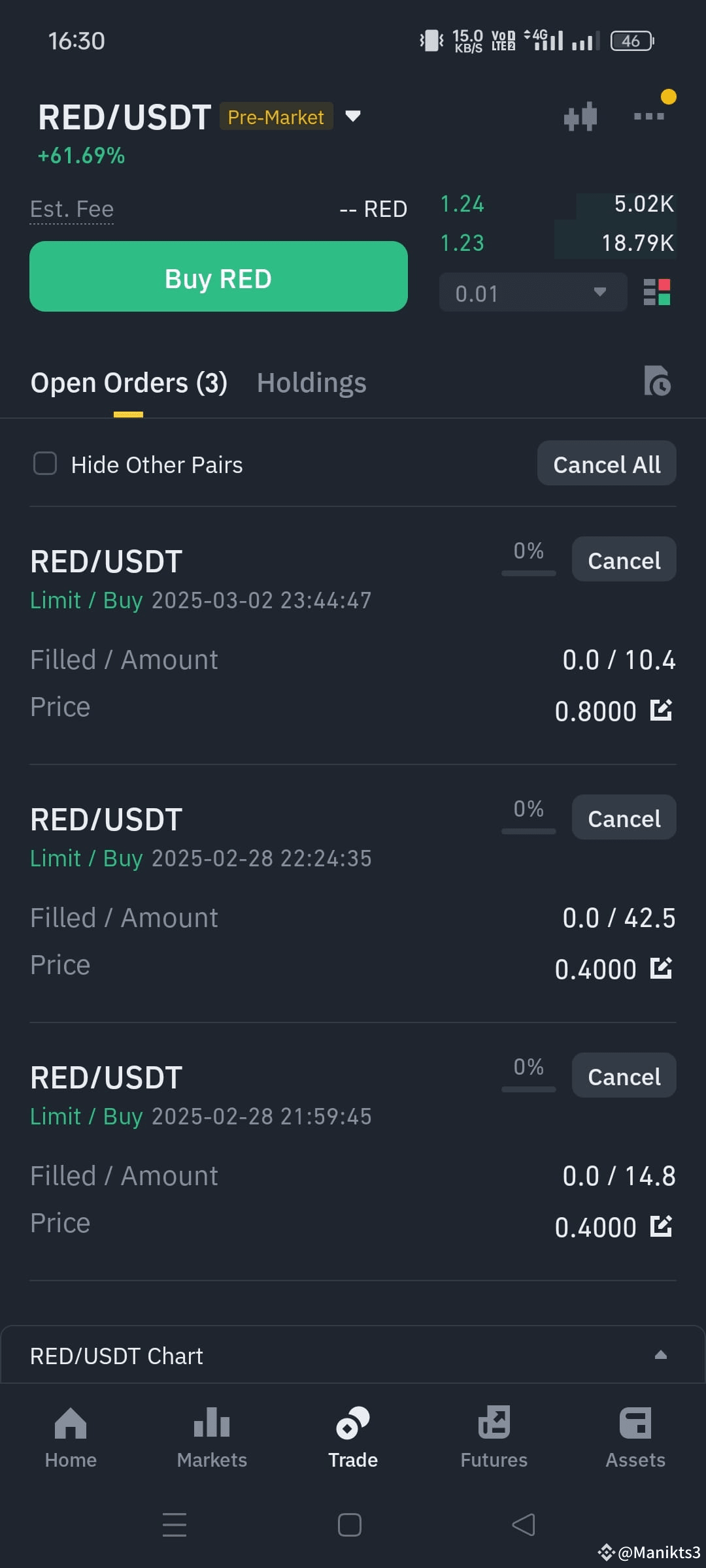Enable the Hide Other Pairs checkbox
Screen dimensions: 706x1568
(x=44, y=463)
